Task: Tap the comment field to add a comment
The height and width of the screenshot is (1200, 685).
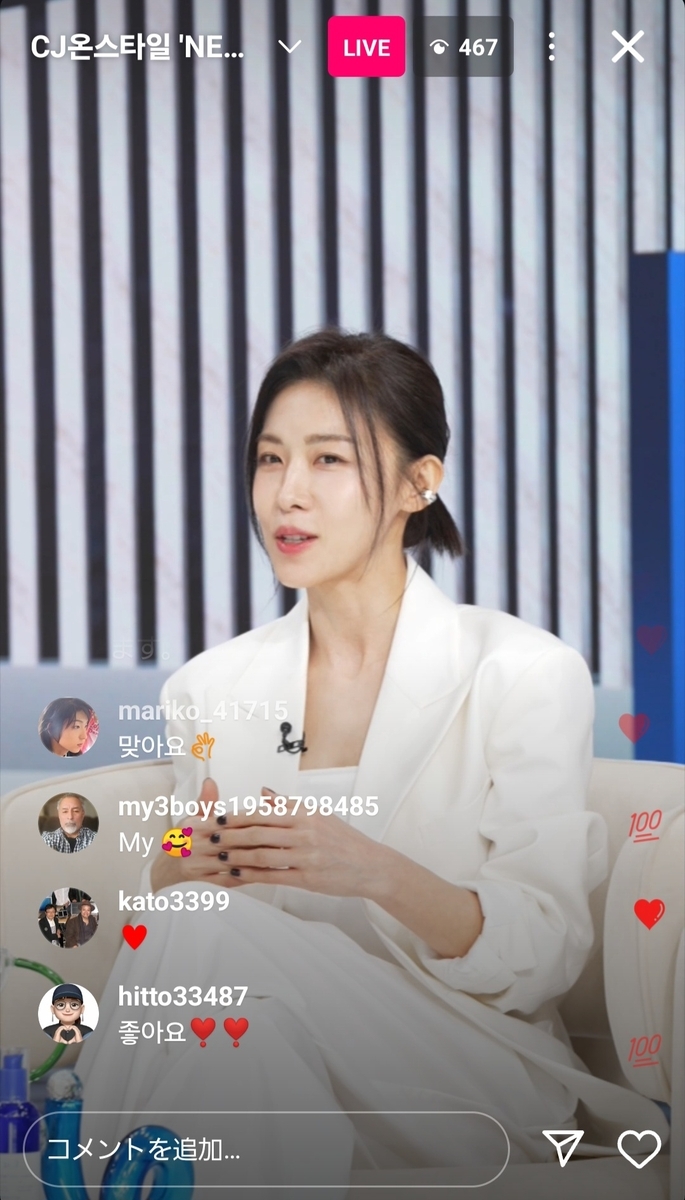Action: click(265, 1148)
